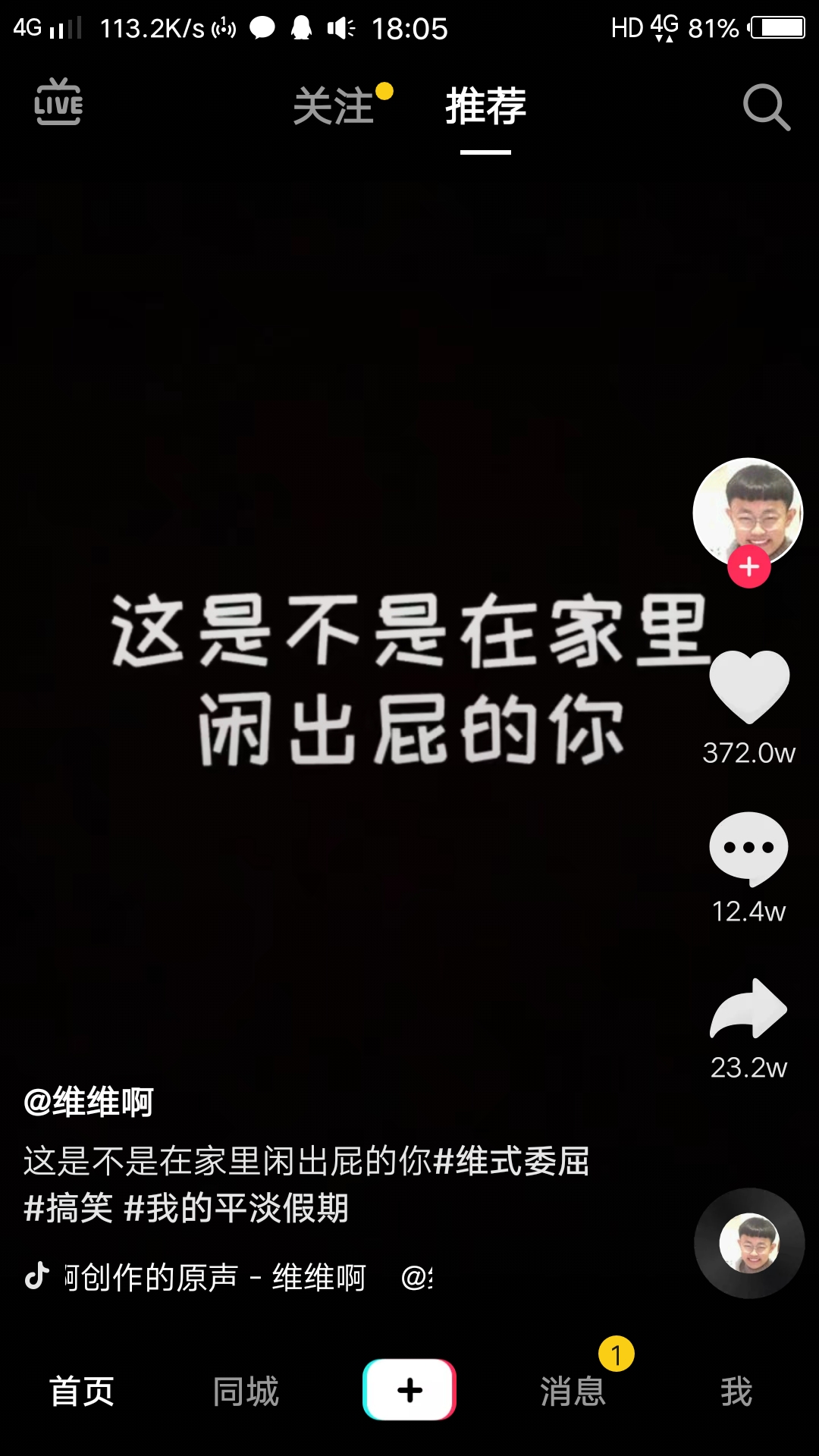
Task: Open the LIVE streams icon
Action: tap(58, 102)
